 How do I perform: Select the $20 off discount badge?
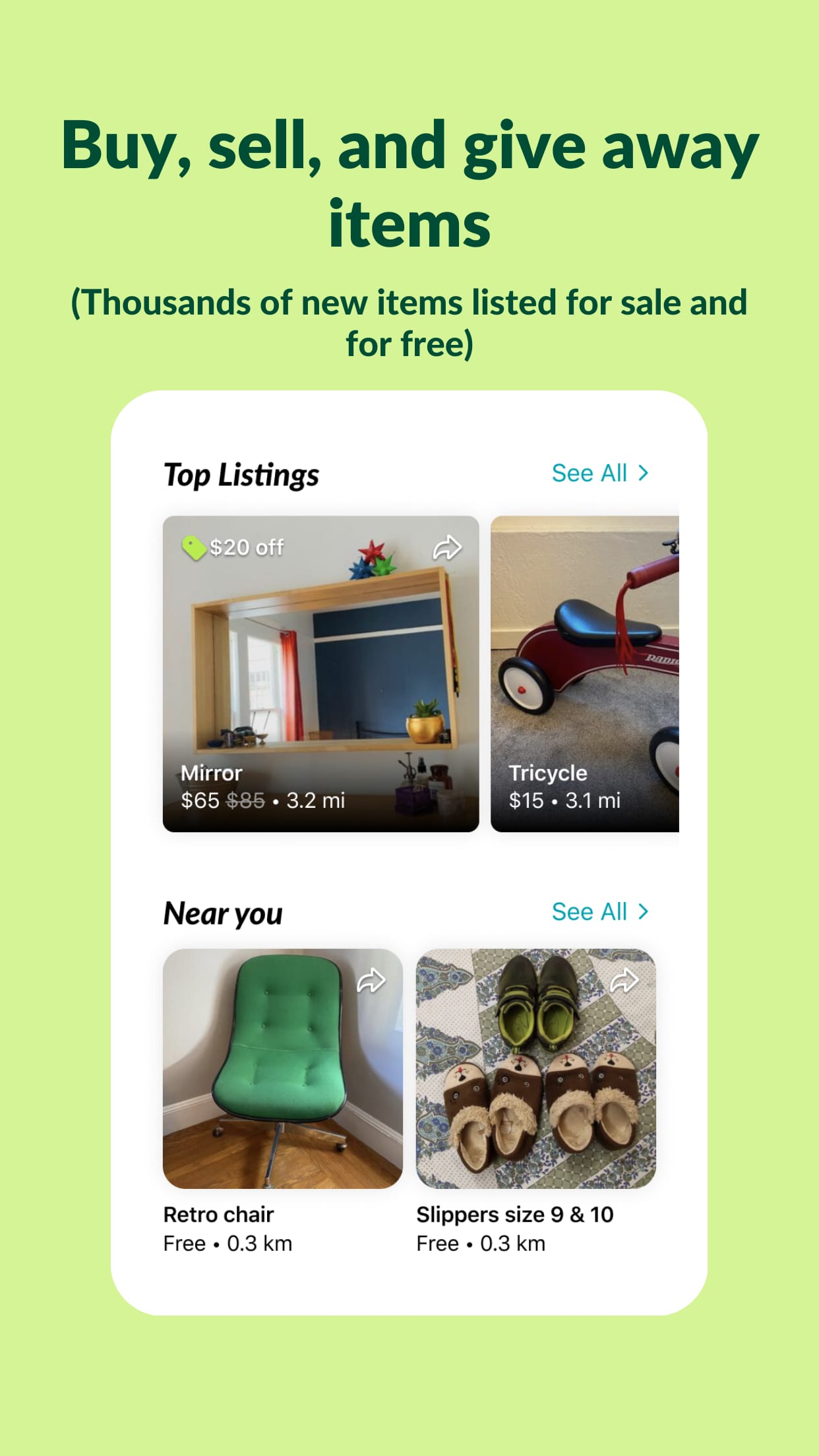(233, 547)
